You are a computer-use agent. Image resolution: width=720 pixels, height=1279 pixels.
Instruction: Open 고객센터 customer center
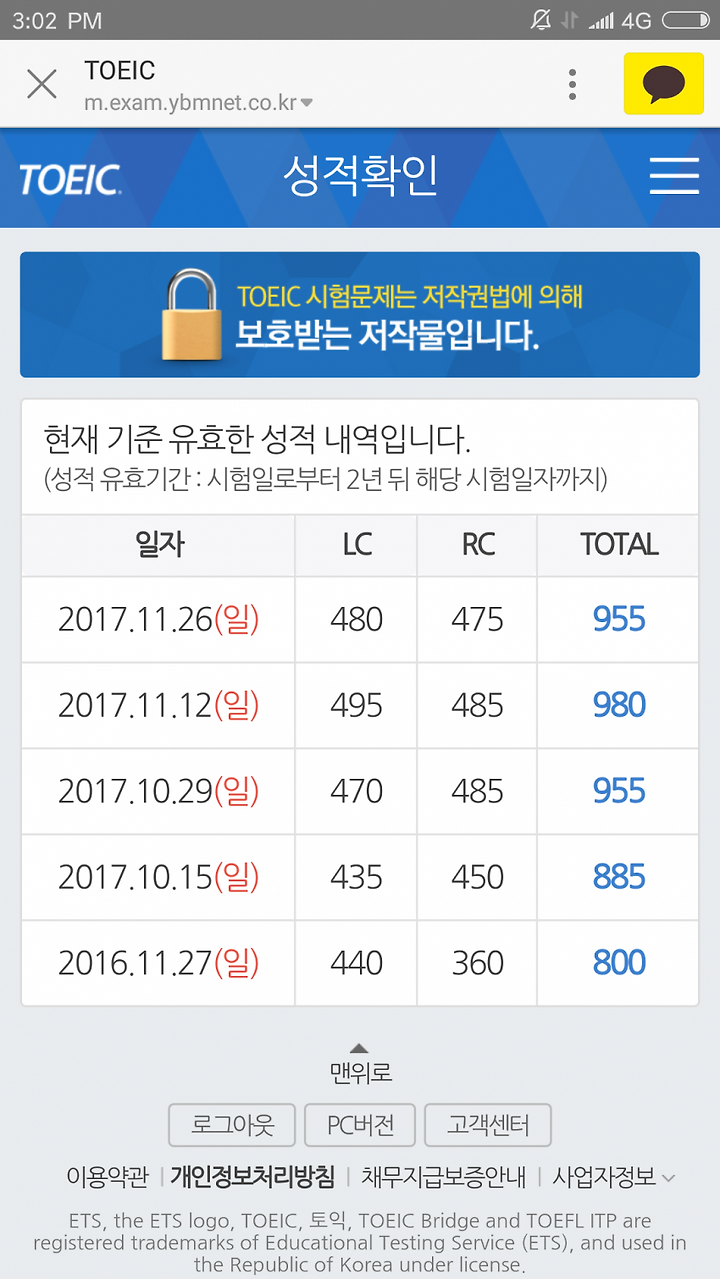(488, 1125)
